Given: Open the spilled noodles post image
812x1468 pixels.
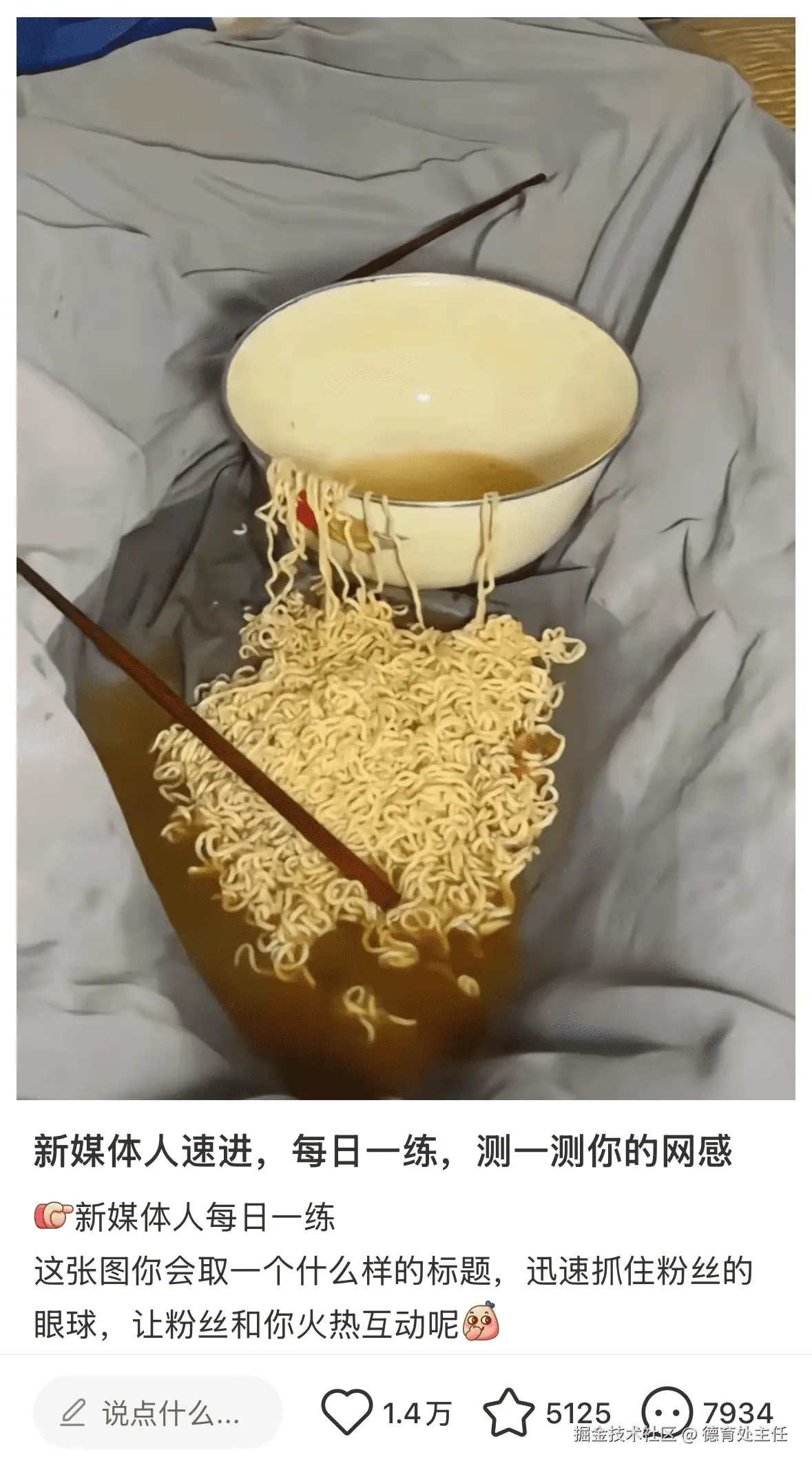Looking at the screenshot, I should pos(406,558).
